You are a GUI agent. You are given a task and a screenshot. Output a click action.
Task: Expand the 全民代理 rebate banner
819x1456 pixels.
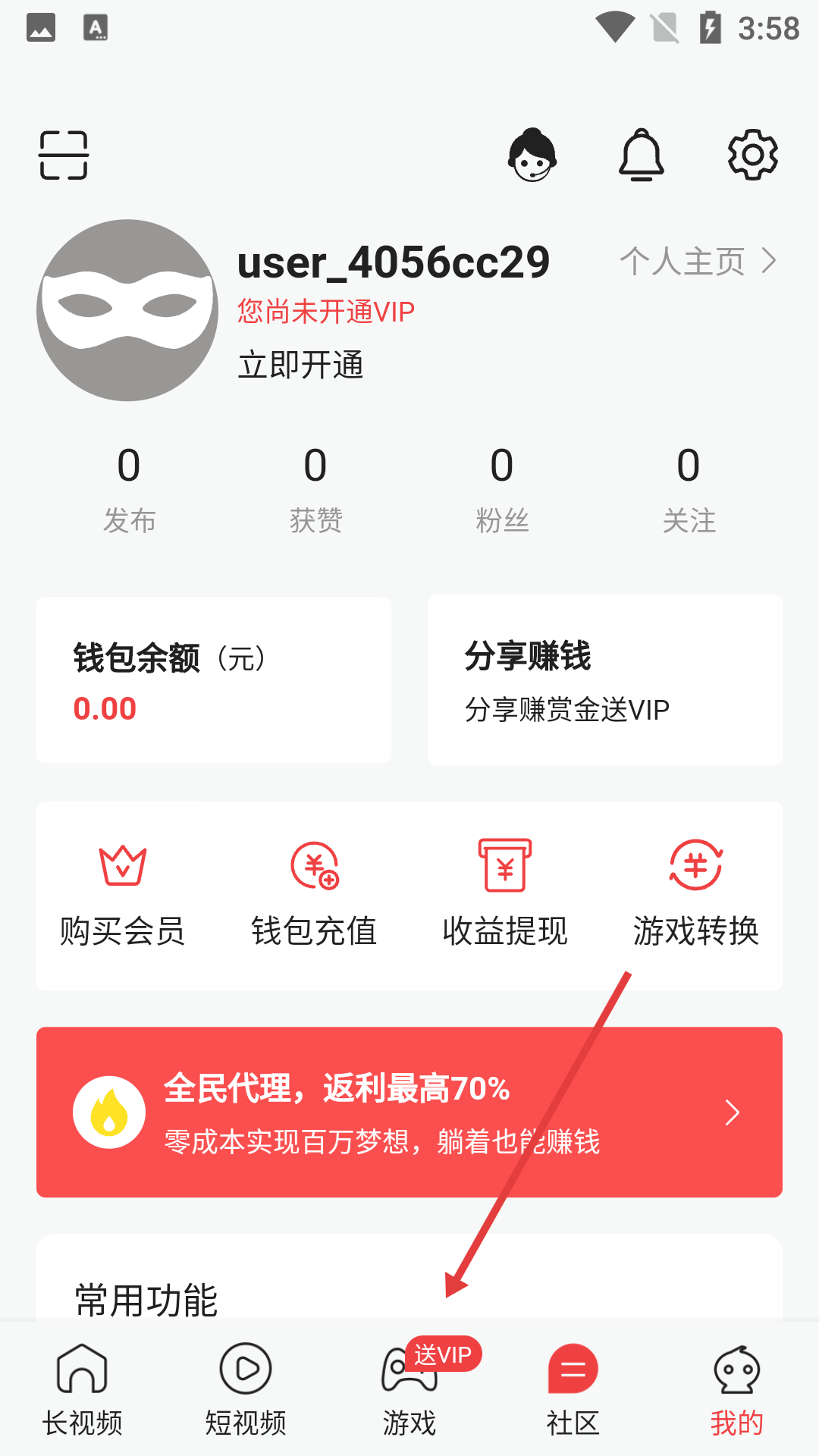point(409,1112)
